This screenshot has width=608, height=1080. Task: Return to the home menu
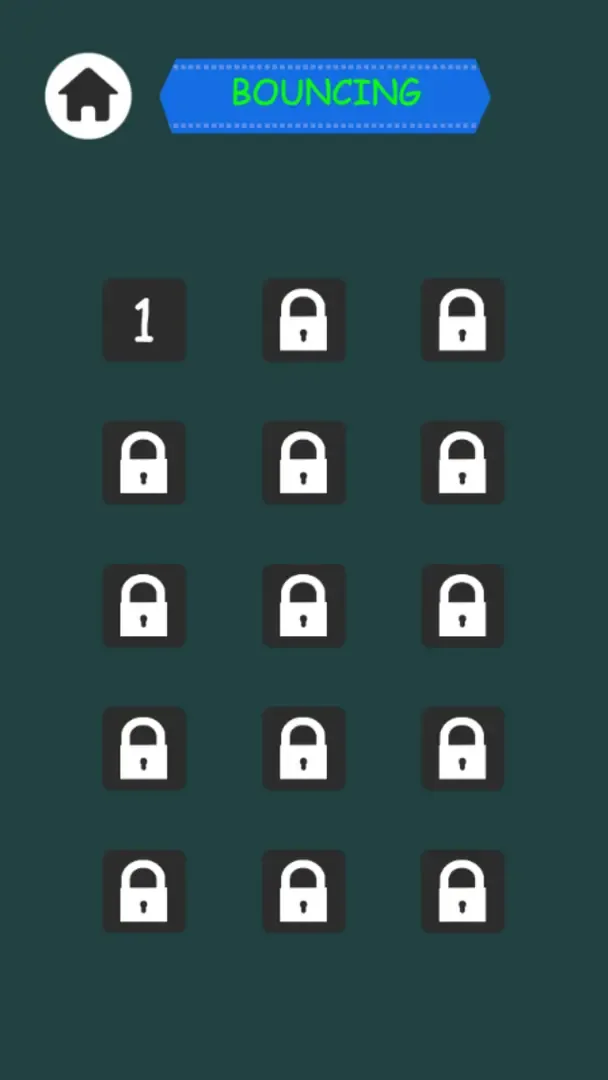88,95
